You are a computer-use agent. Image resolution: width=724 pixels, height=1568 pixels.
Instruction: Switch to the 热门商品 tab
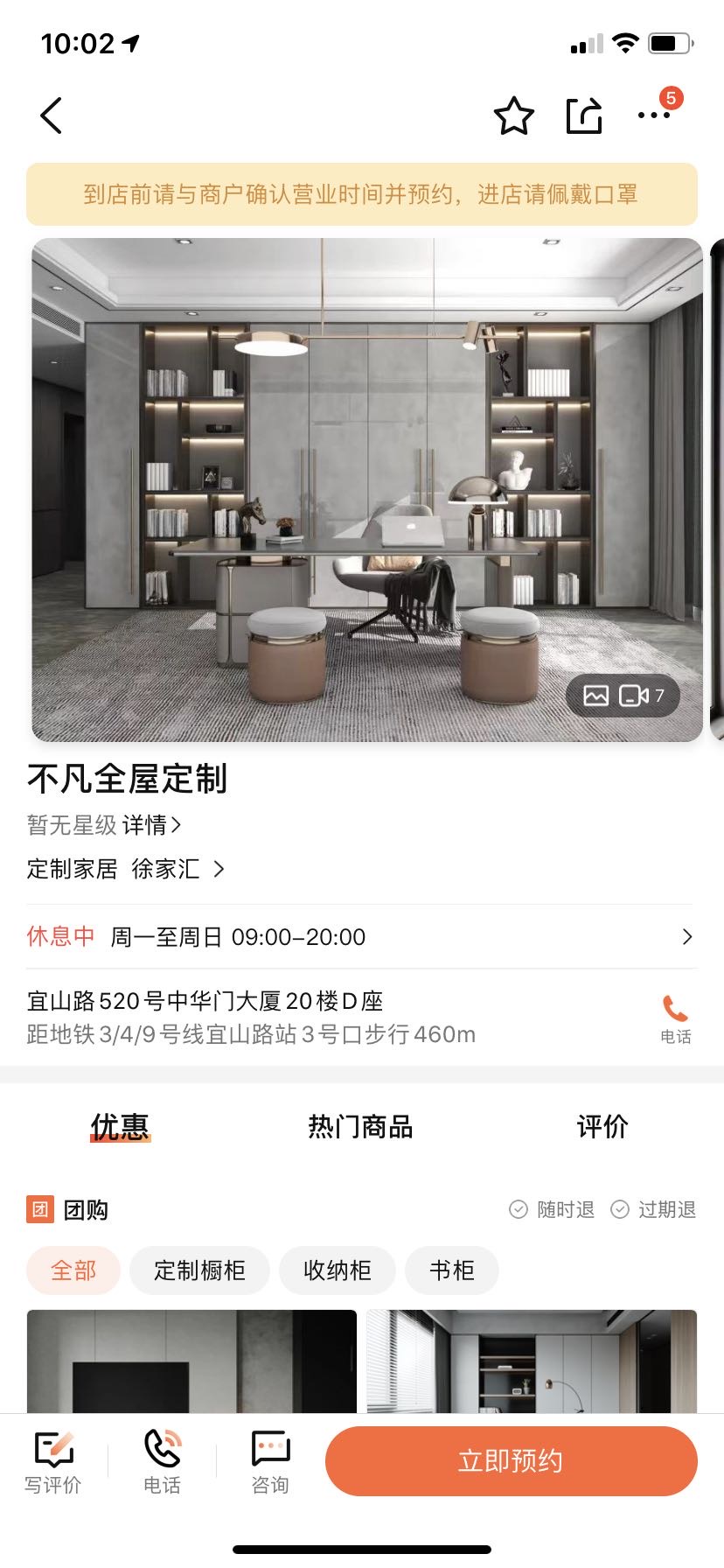point(360,1127)
